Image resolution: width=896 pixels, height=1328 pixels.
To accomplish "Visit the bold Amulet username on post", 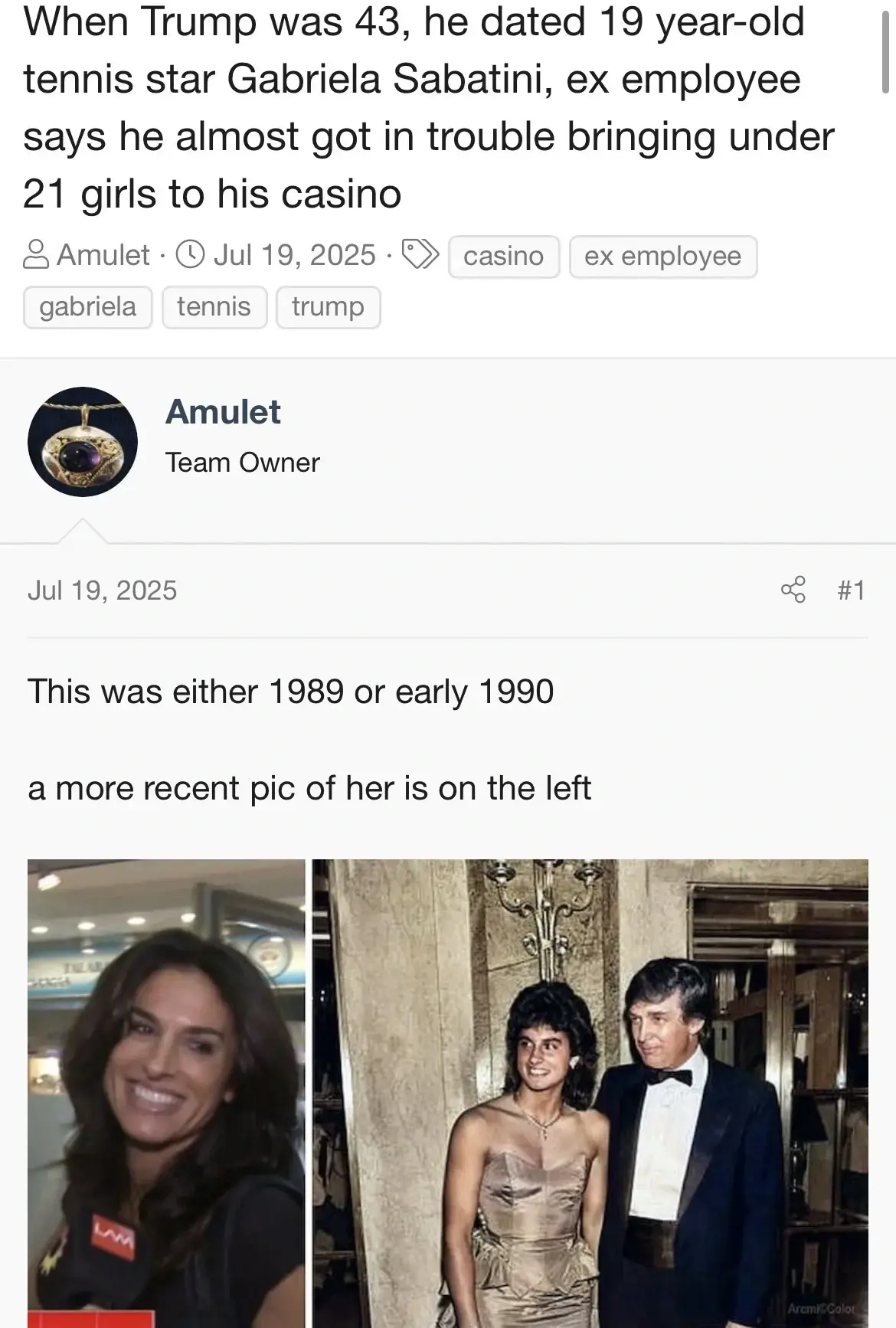I will [x=223, y=412].
